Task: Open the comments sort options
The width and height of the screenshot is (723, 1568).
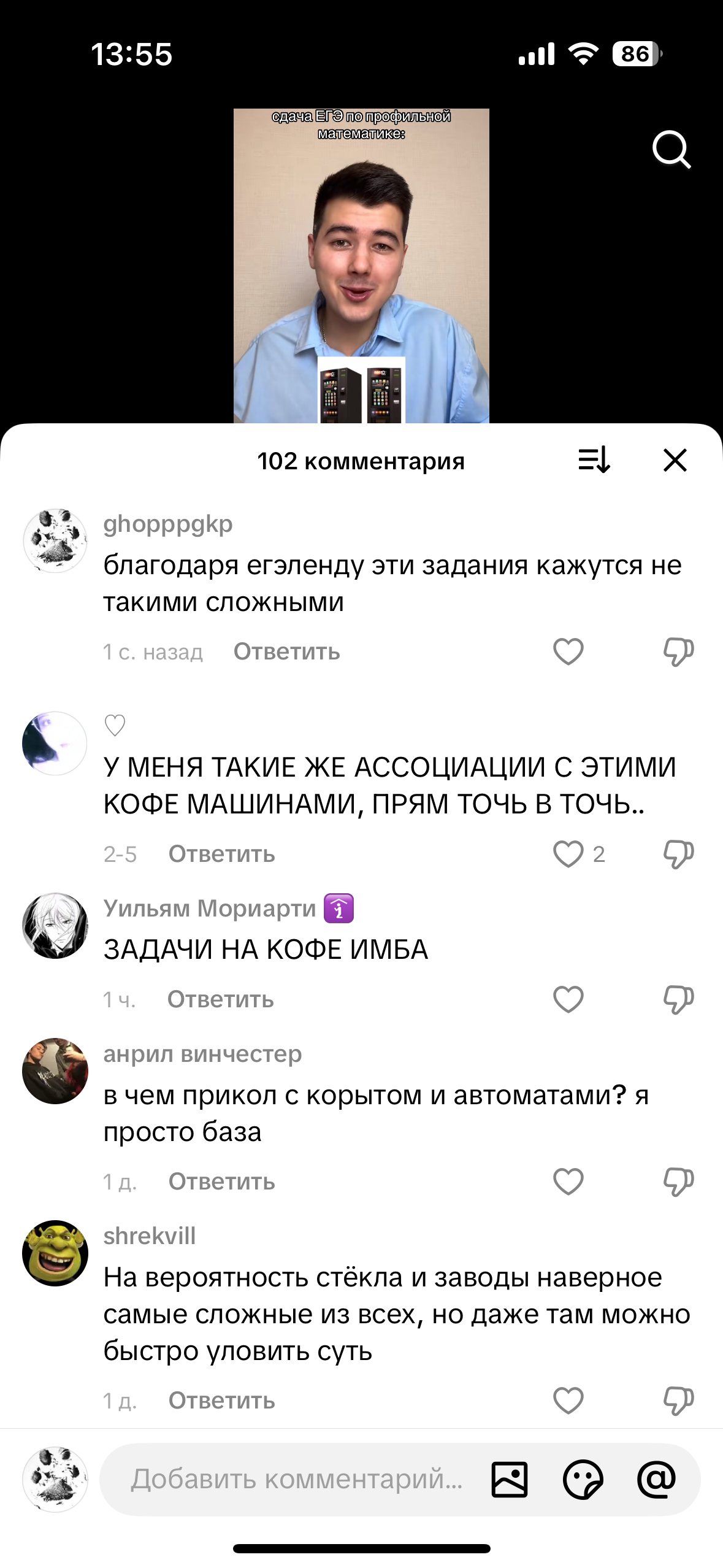Action: click(x=594, y=459)
